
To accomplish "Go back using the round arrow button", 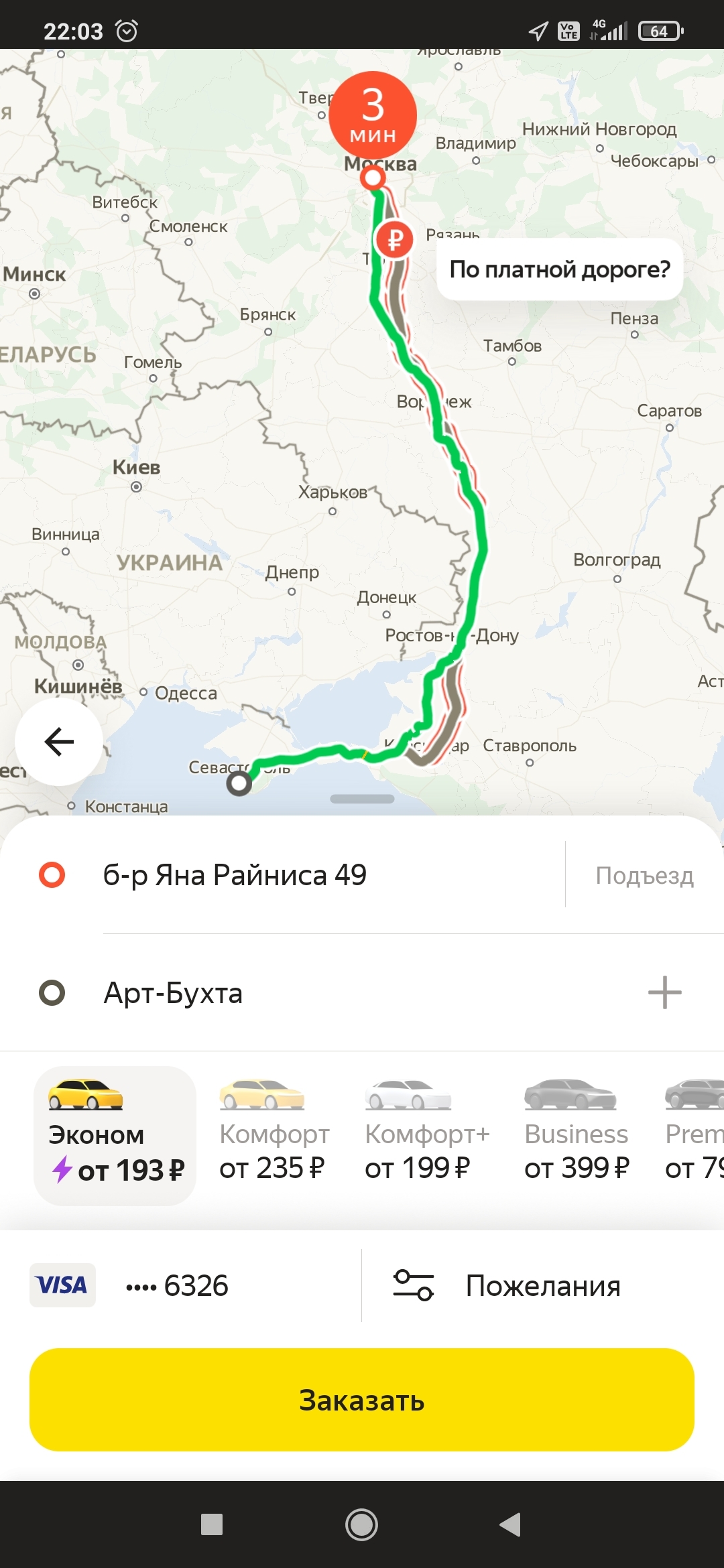I will tap(59, 742).
